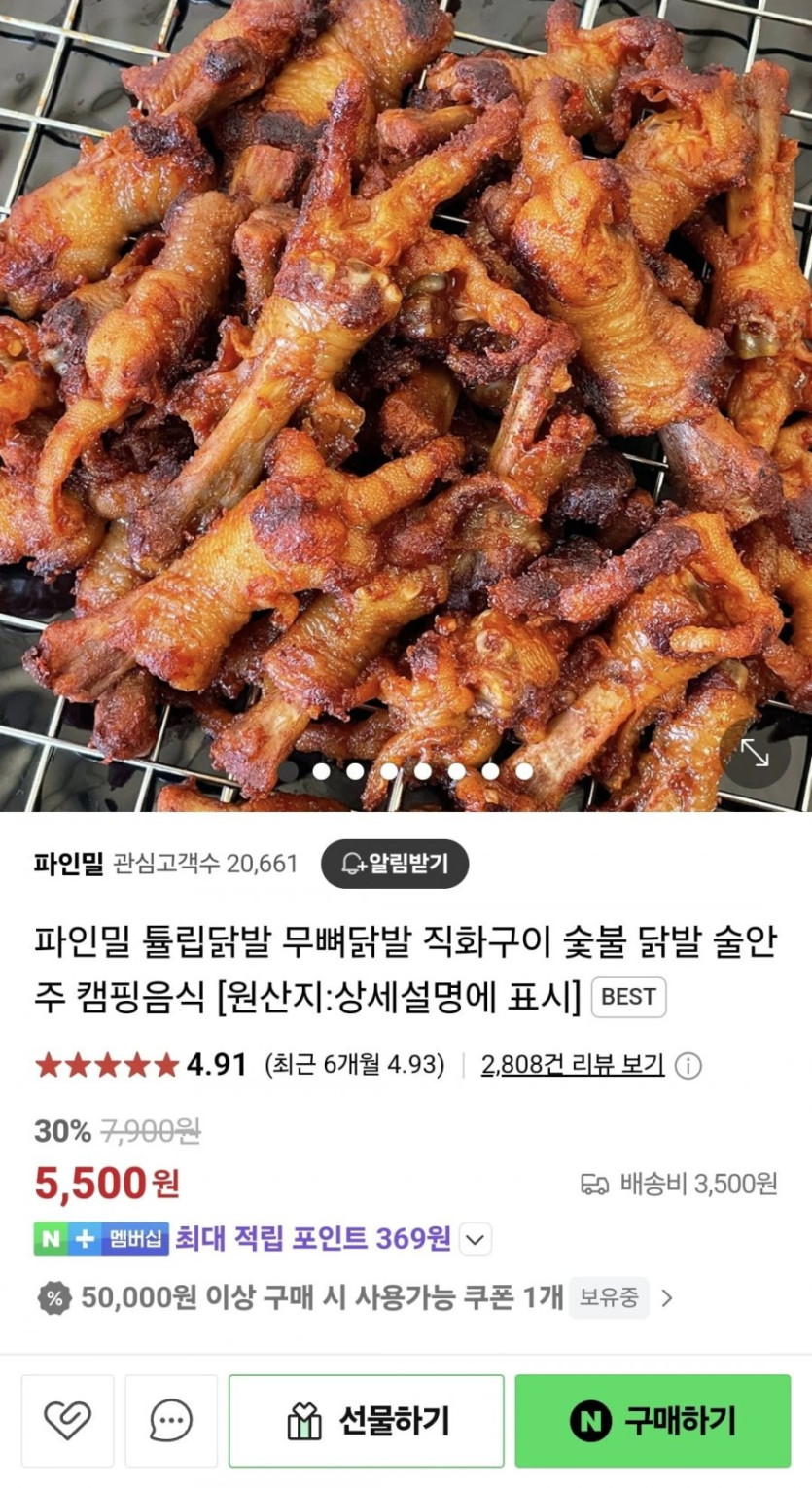Open the 파인밀 store page
Viewport: 812px width, 1488px height.
coord(68,864)
